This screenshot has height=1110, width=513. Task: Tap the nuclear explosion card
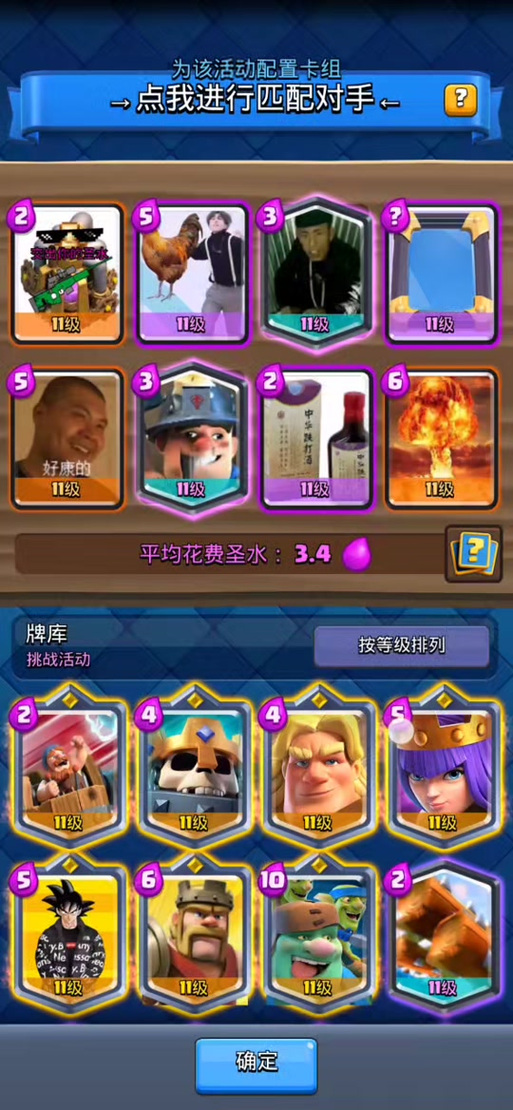(440, 437)
